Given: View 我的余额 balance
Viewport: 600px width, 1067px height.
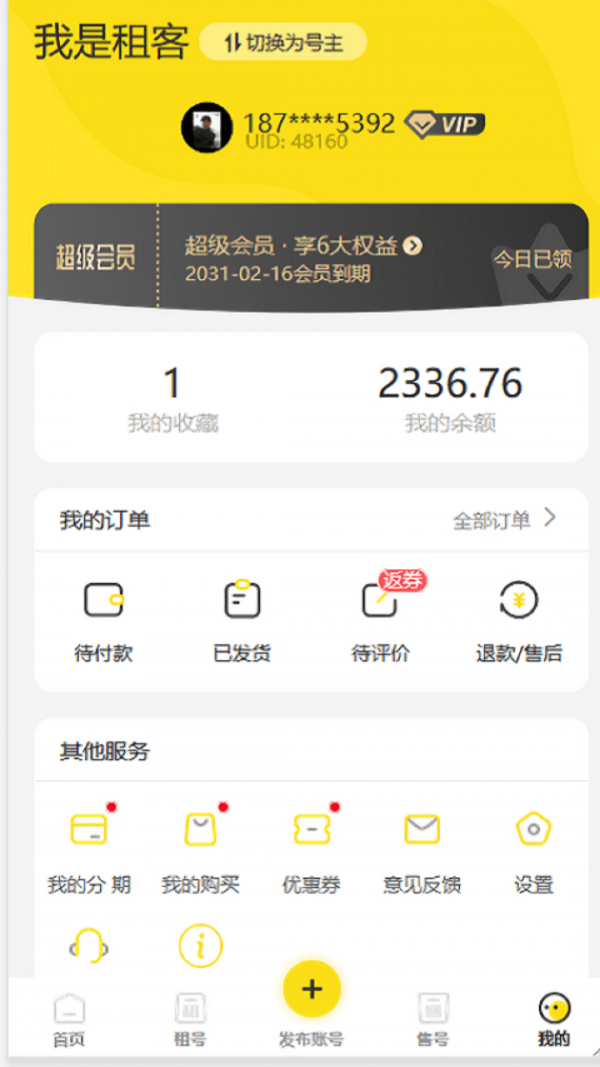Looking at the screenshot, I should [x=450, y=398].
